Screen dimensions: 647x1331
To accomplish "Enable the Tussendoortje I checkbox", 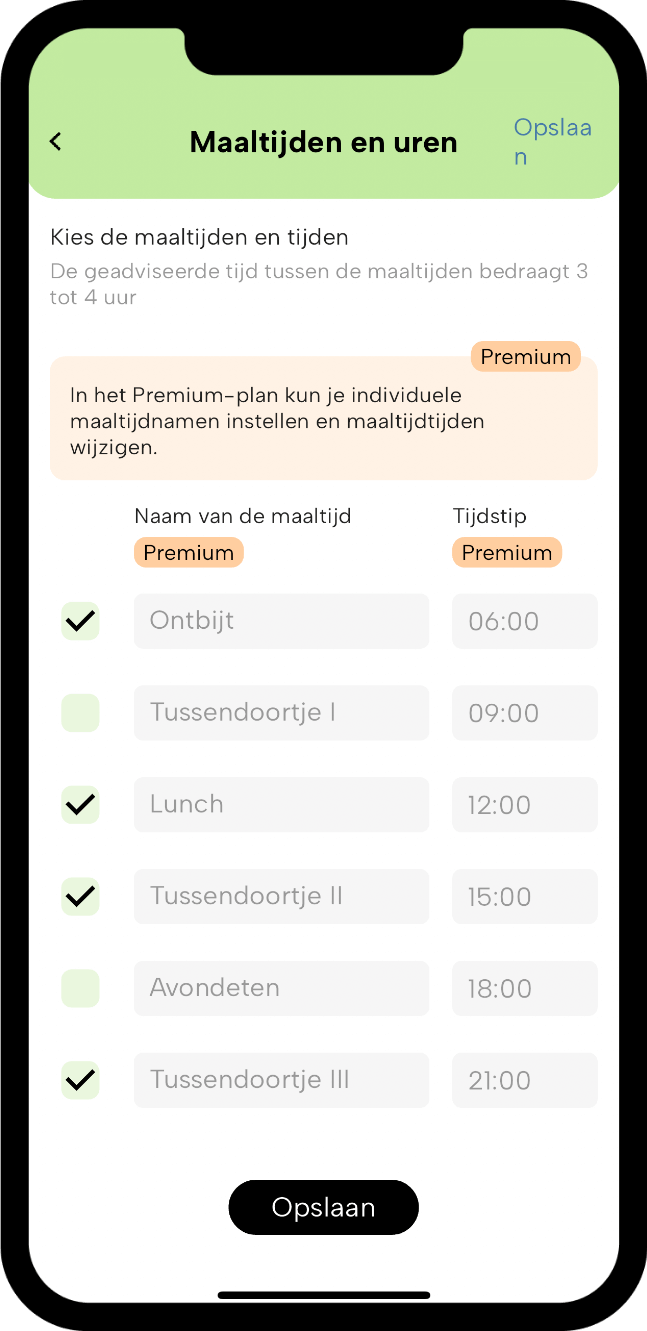I will pyautogui.click(x=80, y=713).
